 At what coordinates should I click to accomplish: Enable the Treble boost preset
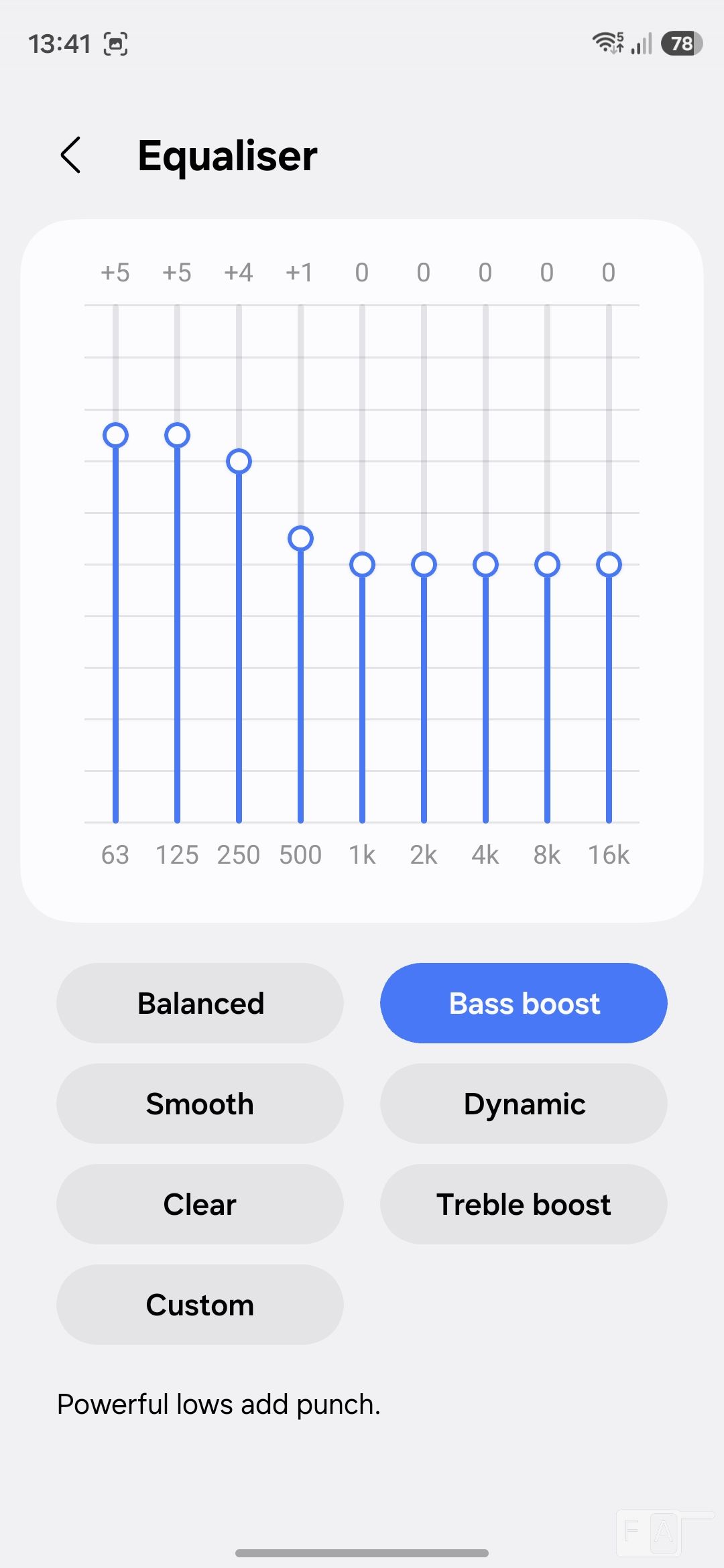(524, 1204)
